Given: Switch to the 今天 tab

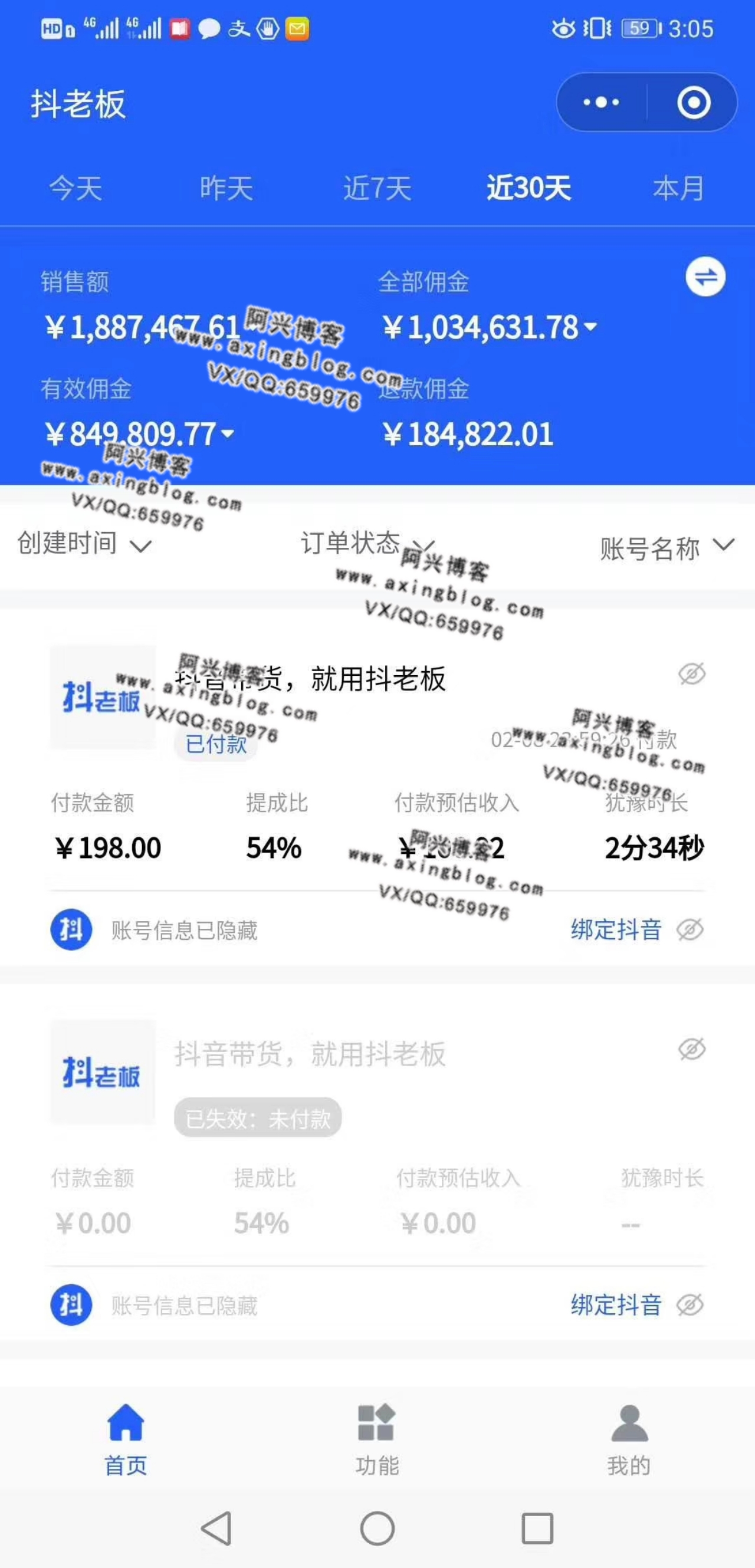Looking at the screenshot, I should 75,188.
